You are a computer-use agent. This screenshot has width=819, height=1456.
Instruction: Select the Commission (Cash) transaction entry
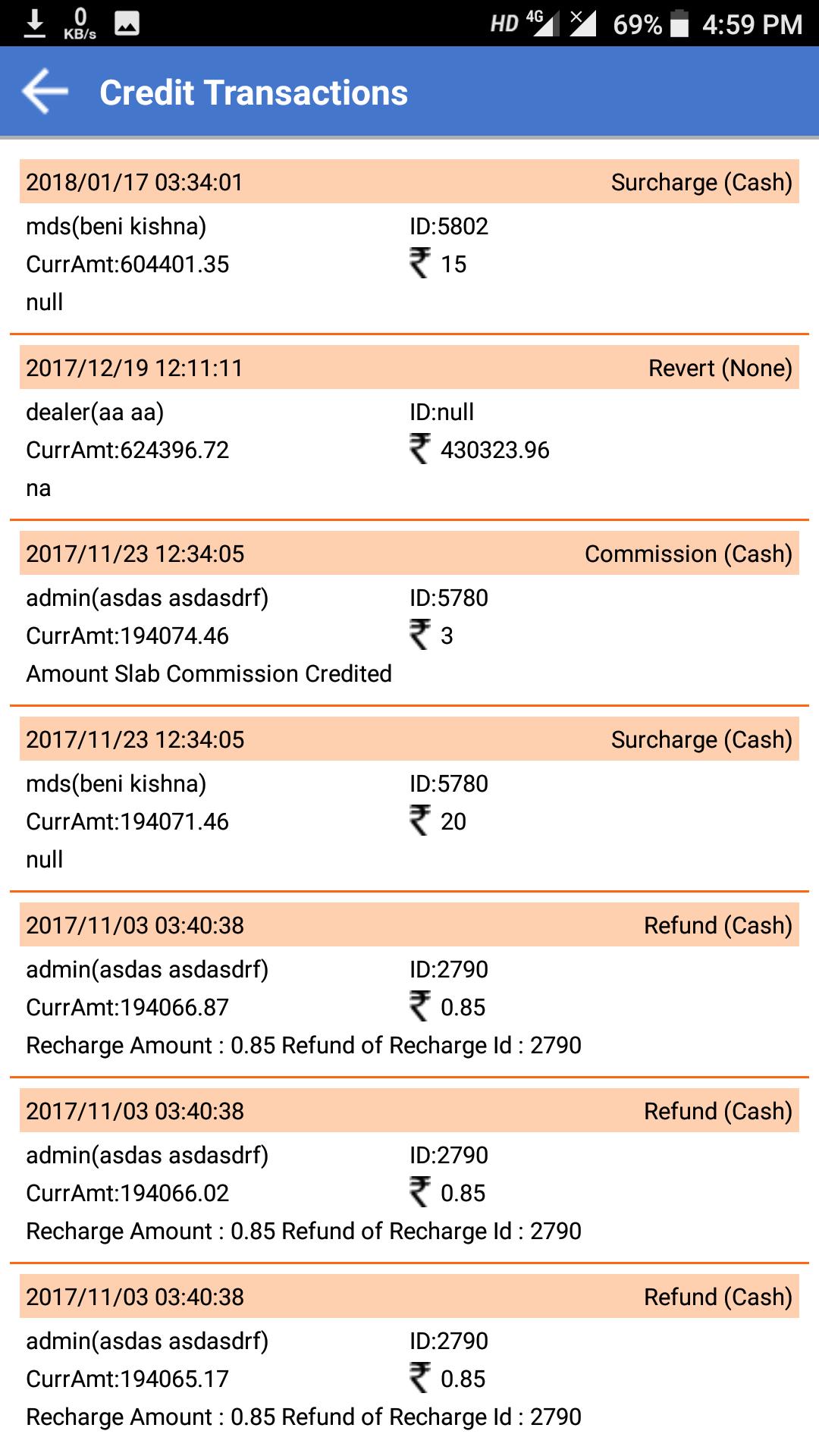coord(409,613)
